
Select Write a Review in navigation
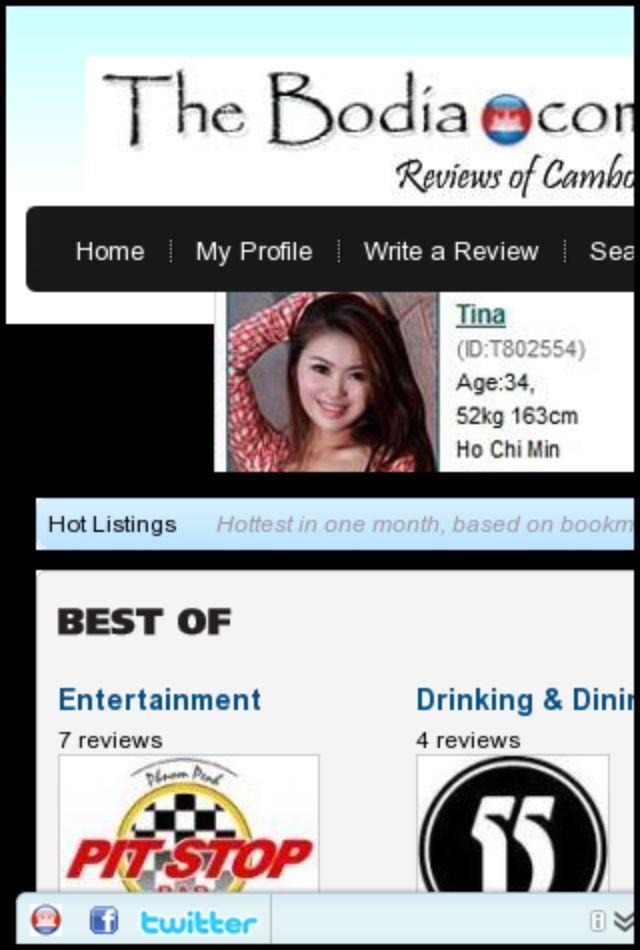coord(451,251)
